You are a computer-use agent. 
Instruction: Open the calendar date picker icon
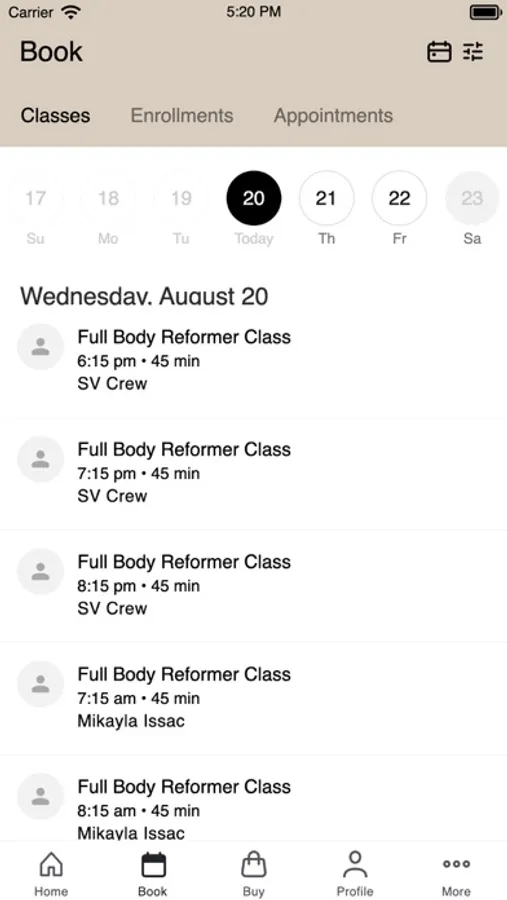pyautogui.click(x=439, y=52)
